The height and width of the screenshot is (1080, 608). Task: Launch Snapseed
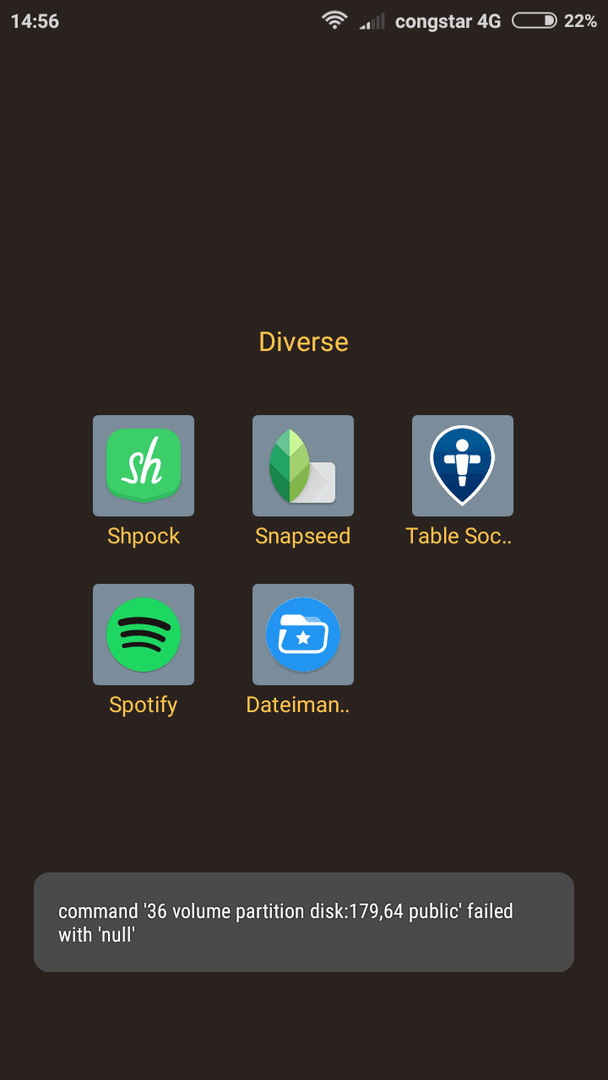pyautogui.click(x=303, y=466)
